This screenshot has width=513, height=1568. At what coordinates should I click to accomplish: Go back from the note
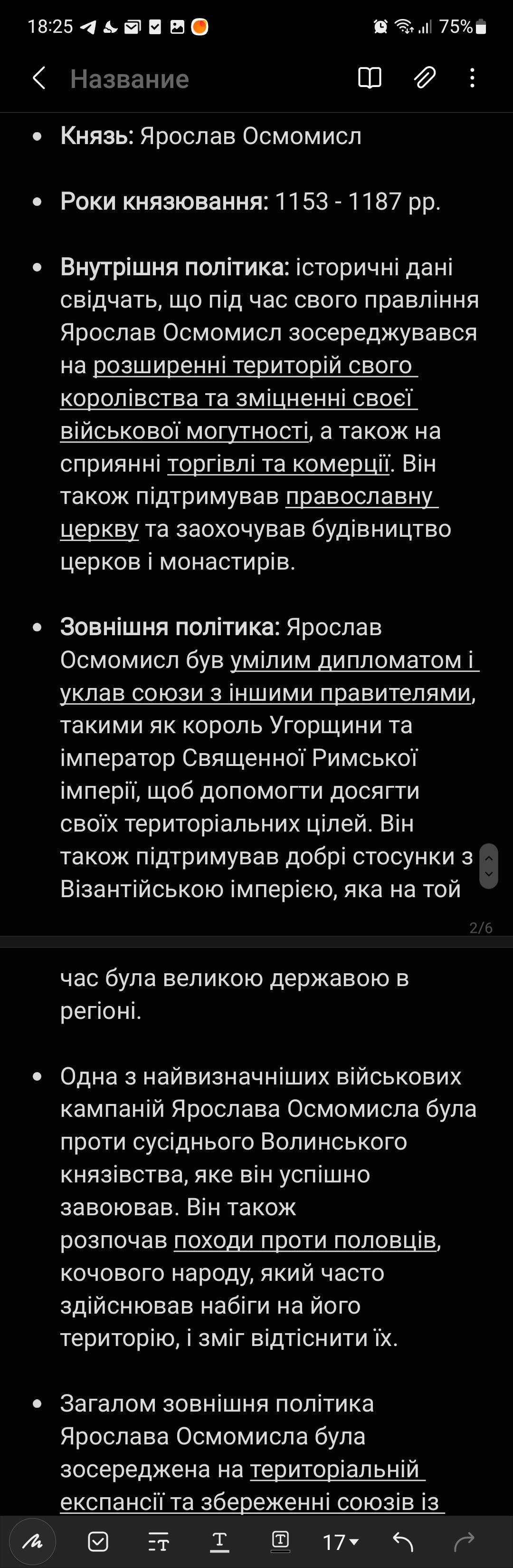pyautogui.click(x=39, y=78)
